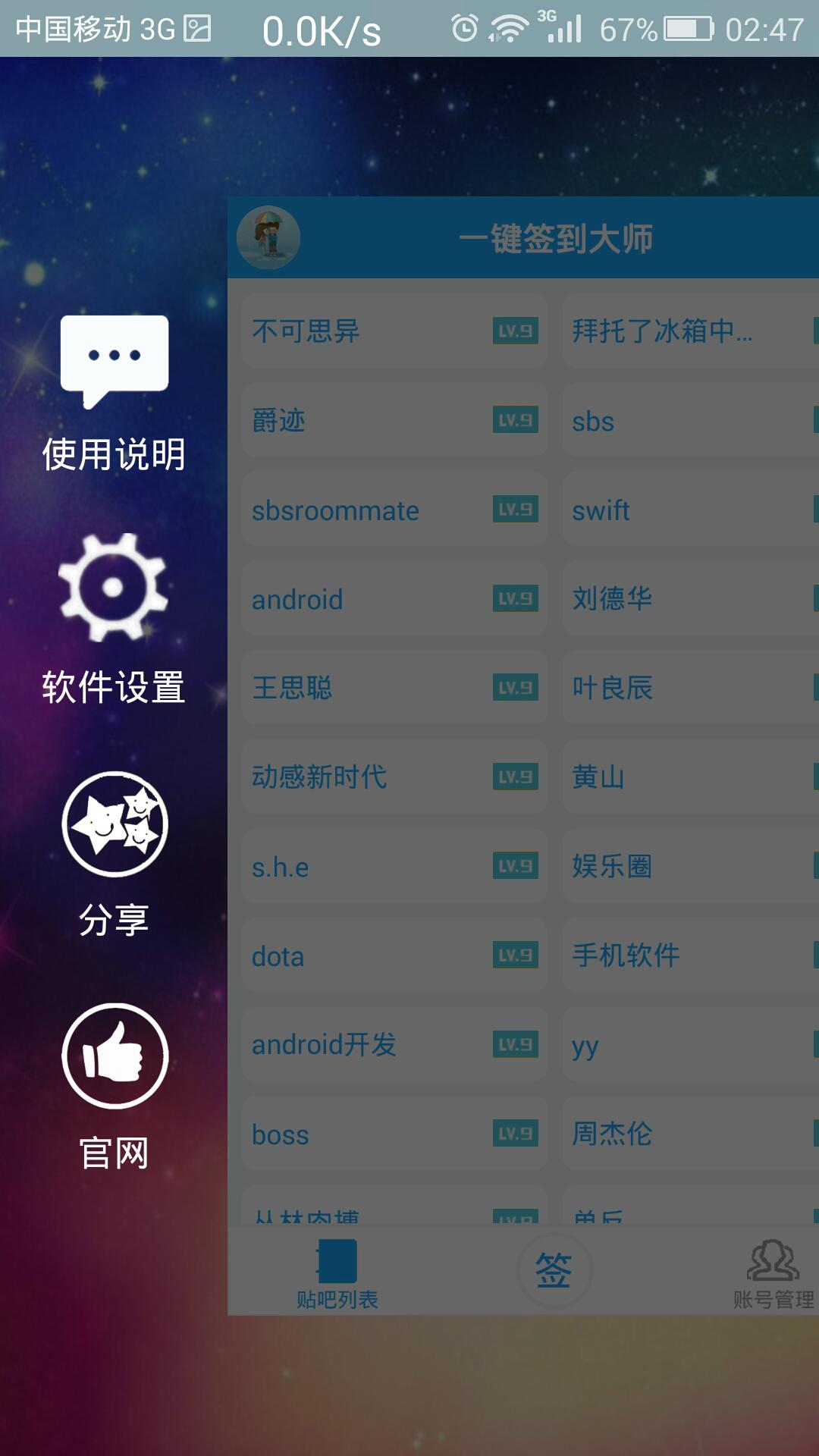
Task: Open the 王思聪 forum entry
Action: click(x=394, y=688)
